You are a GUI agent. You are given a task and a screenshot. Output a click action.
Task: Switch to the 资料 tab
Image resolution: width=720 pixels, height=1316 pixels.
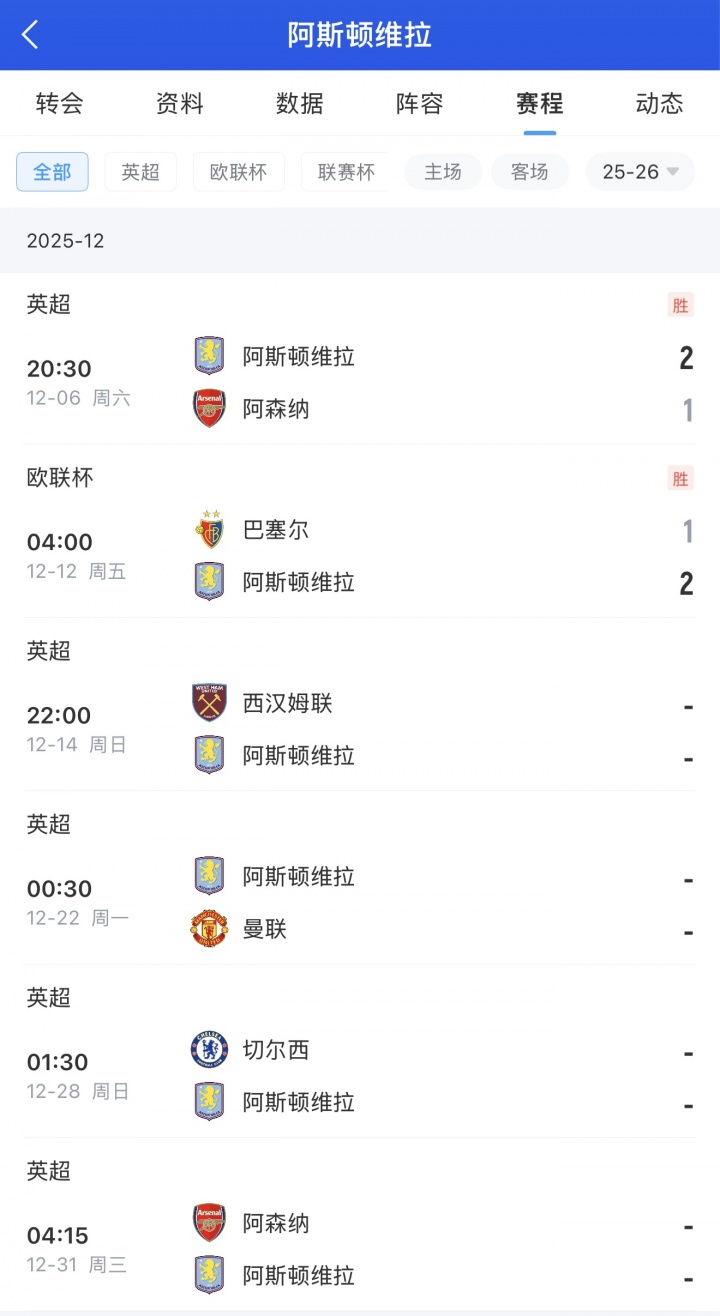pos(180,103)
